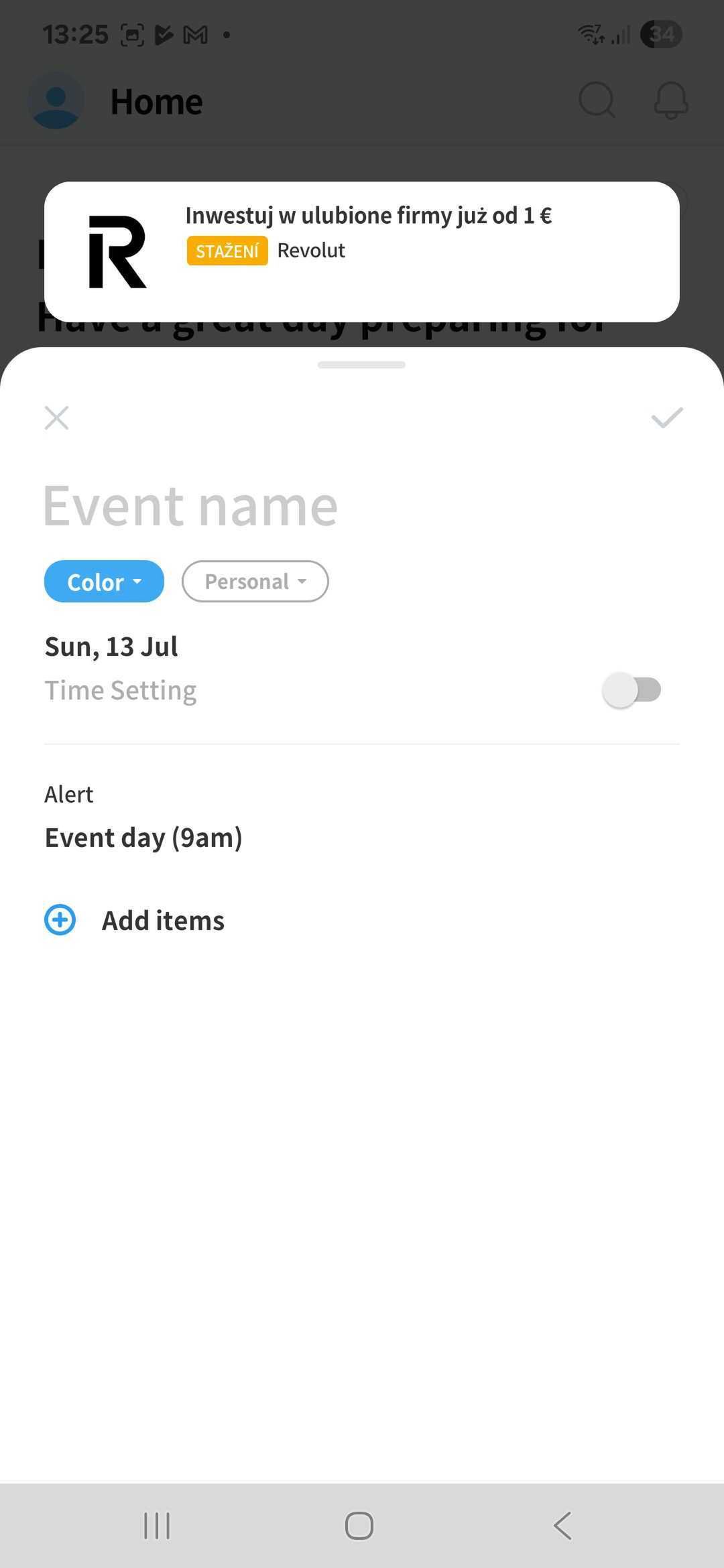Screen dimensions: 724x1568
Task: Open the Personal category dropdown
Action: click(255, 582)
